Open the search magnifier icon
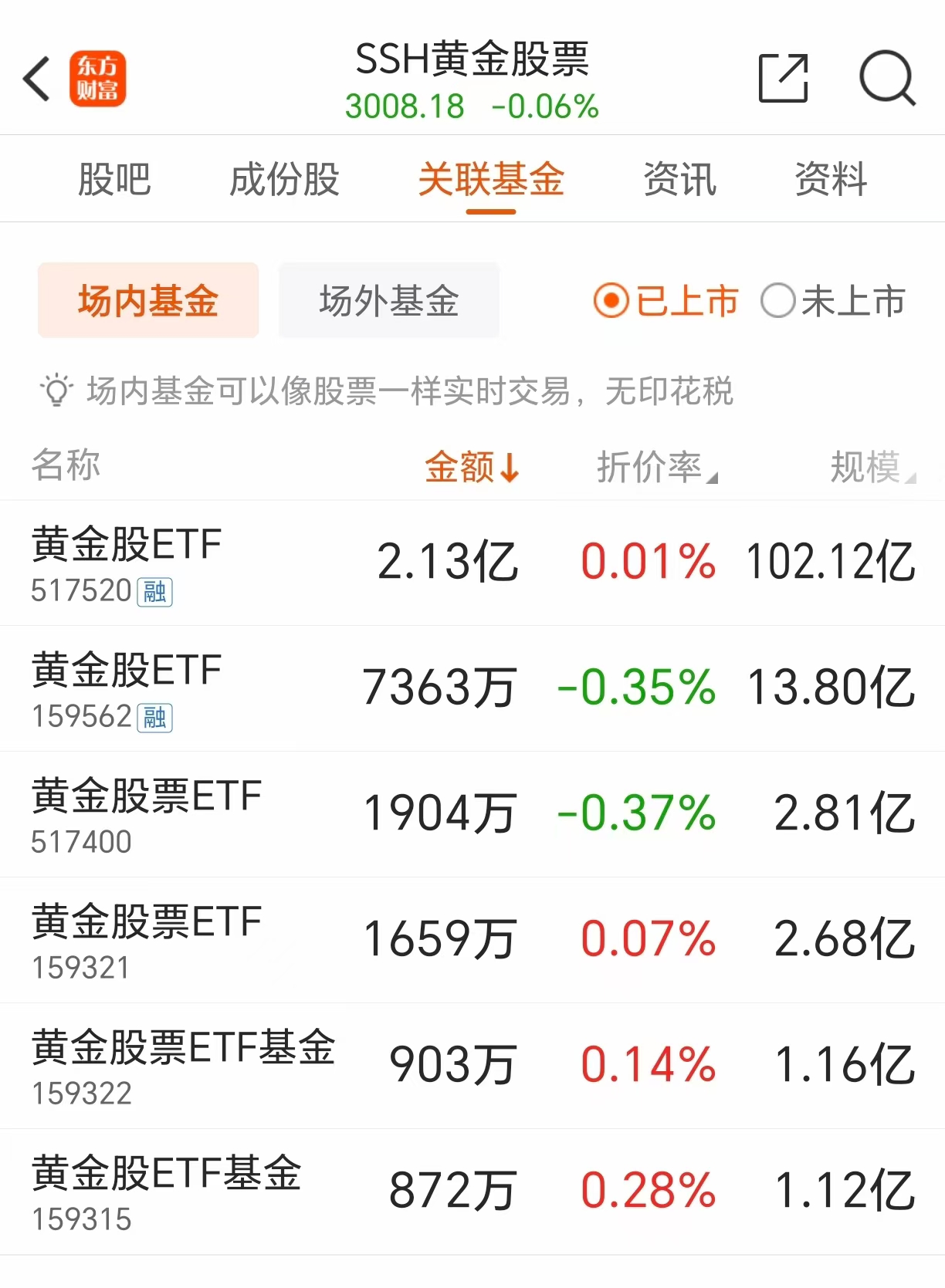The height and width of the screenshot is (1288, 945). (887, 78)
